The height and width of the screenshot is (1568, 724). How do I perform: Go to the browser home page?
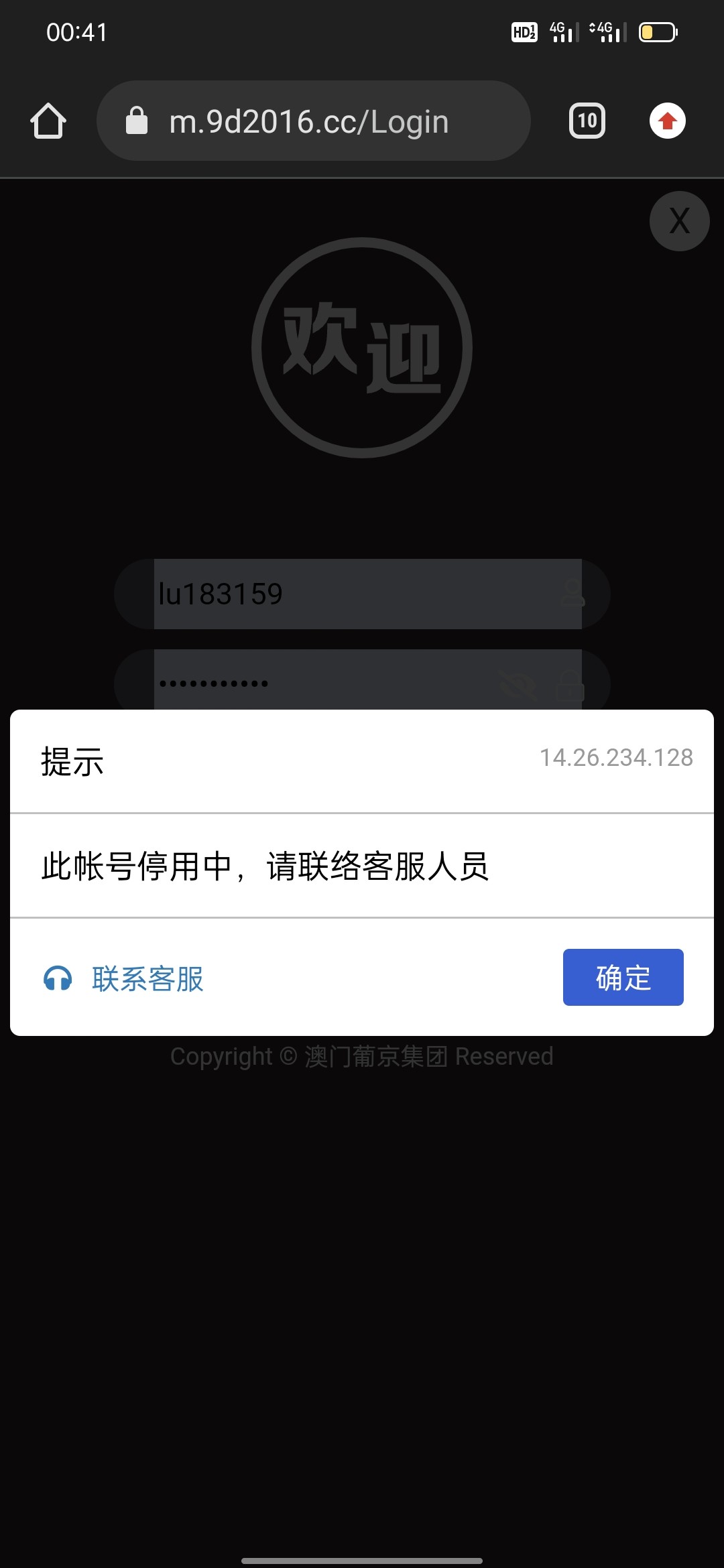pyautogui.click(x=48, y=121)
